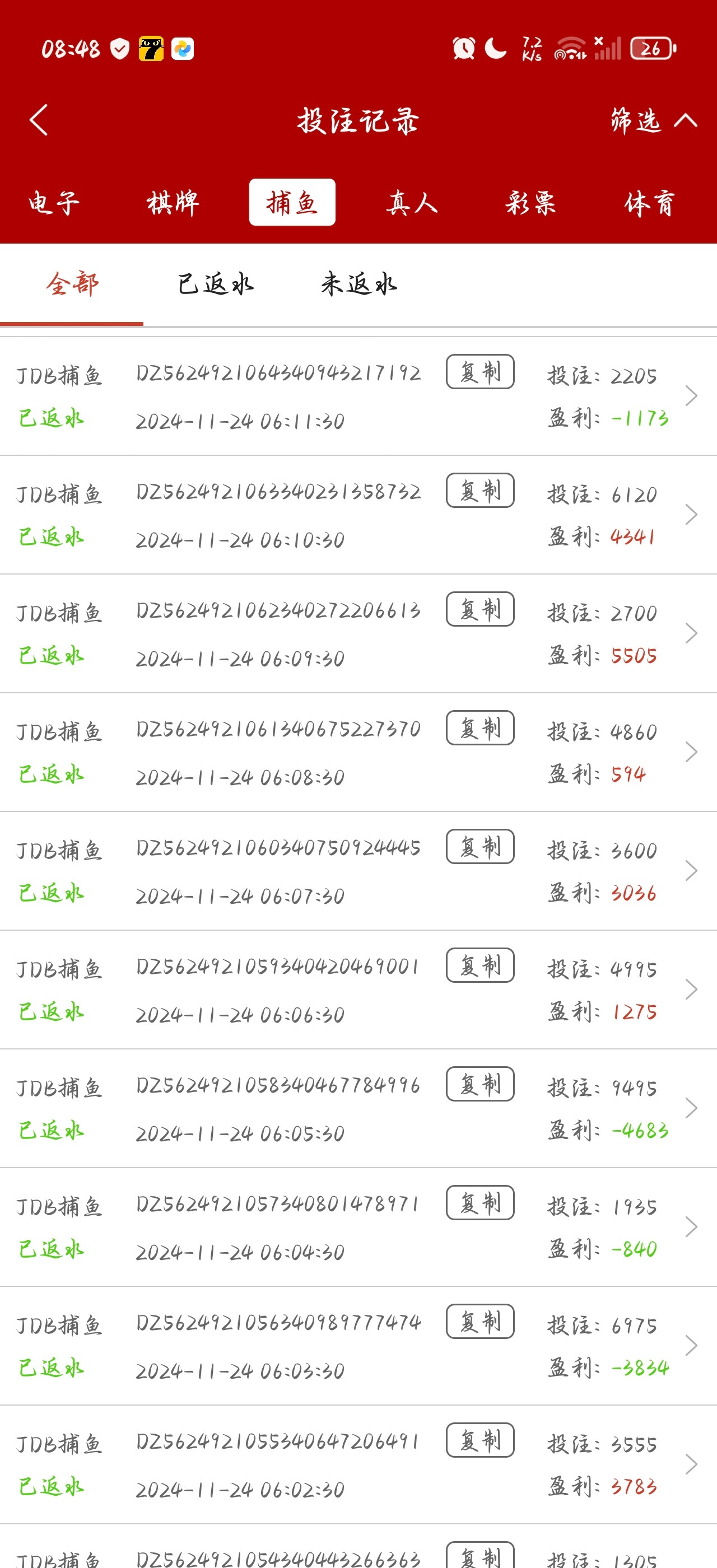Copy order number ending in 217192
The image size is (717, 1568).
click(x=479, y=372)
